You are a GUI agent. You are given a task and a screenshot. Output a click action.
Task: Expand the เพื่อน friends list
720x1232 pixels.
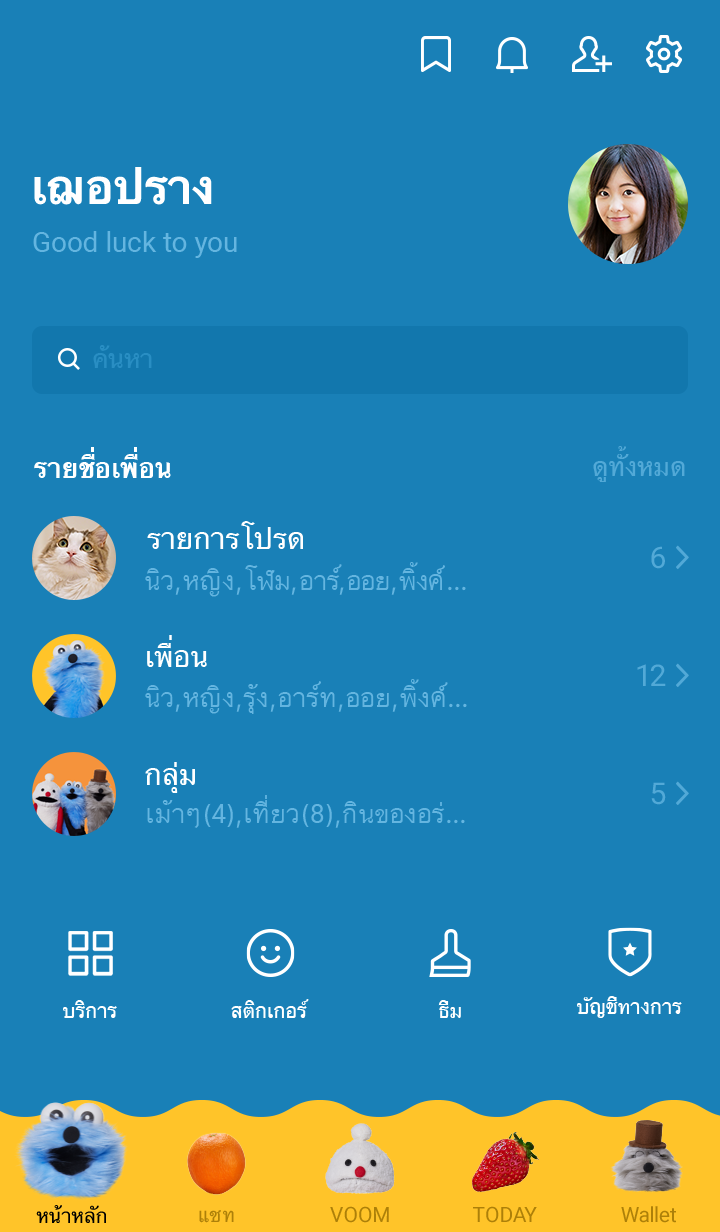tap(360, 676)
